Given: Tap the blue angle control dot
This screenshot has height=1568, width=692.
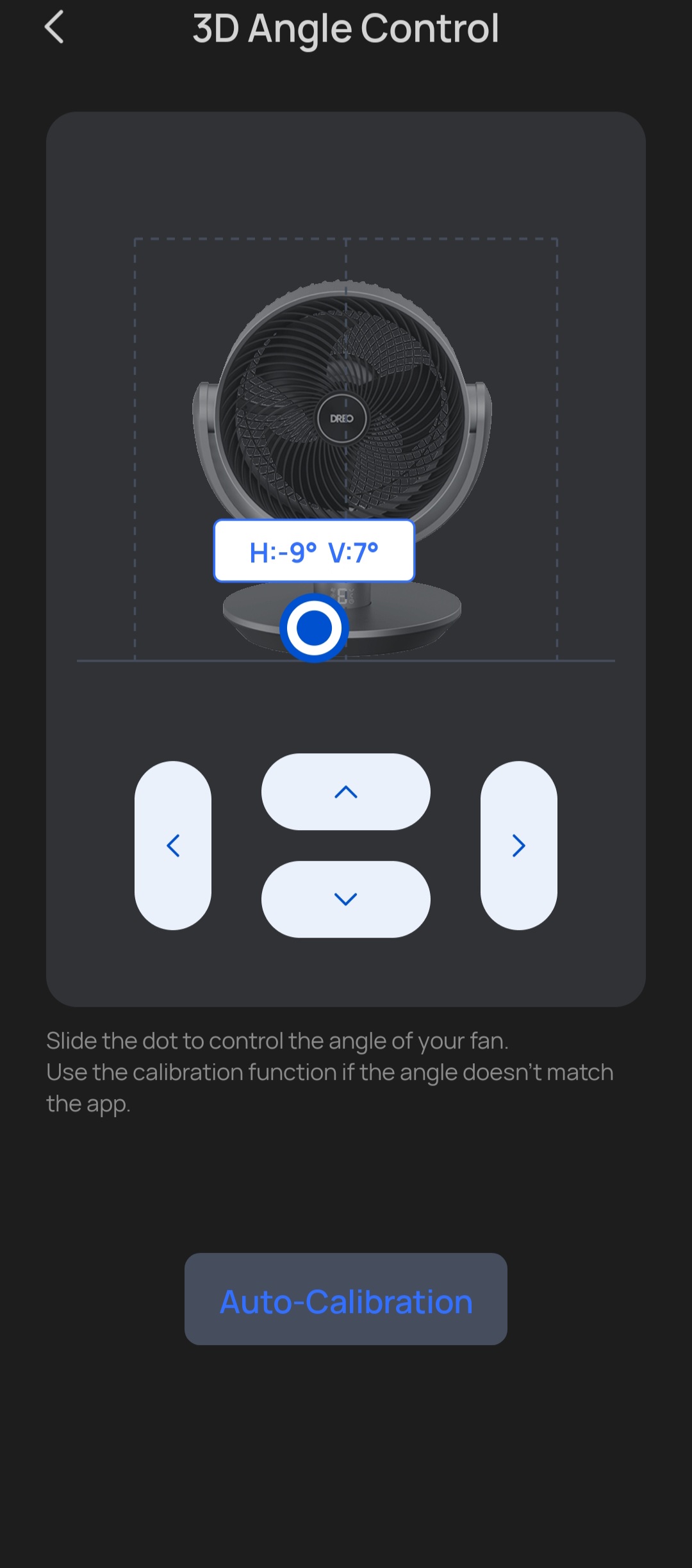Looking at the screenshot, I should pyautogui.click(x=314, y=628).
